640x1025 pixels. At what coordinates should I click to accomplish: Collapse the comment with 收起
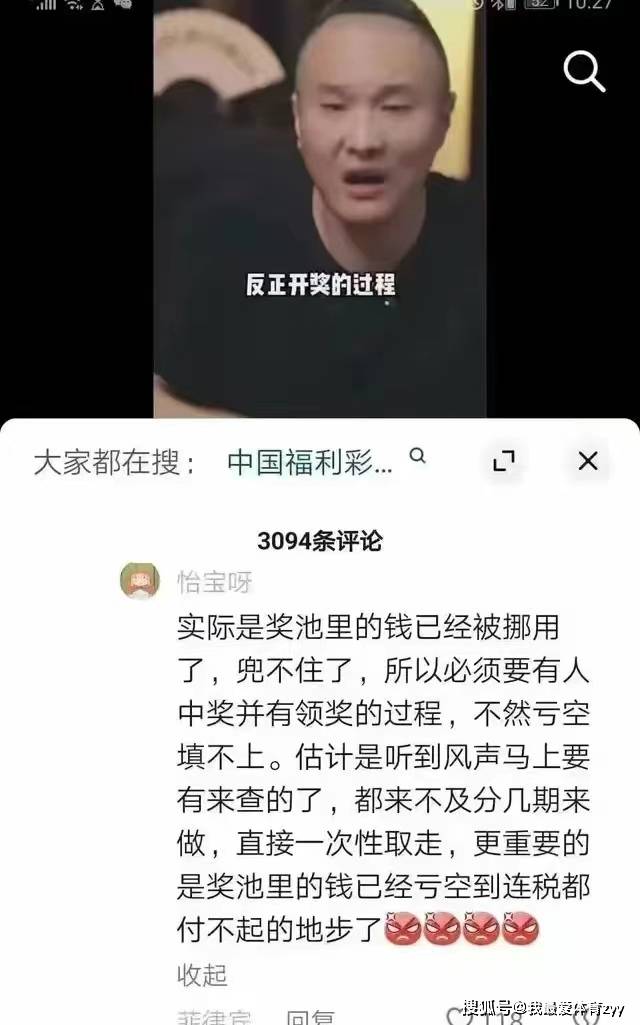pyautogui.click(x=201, y=975)
